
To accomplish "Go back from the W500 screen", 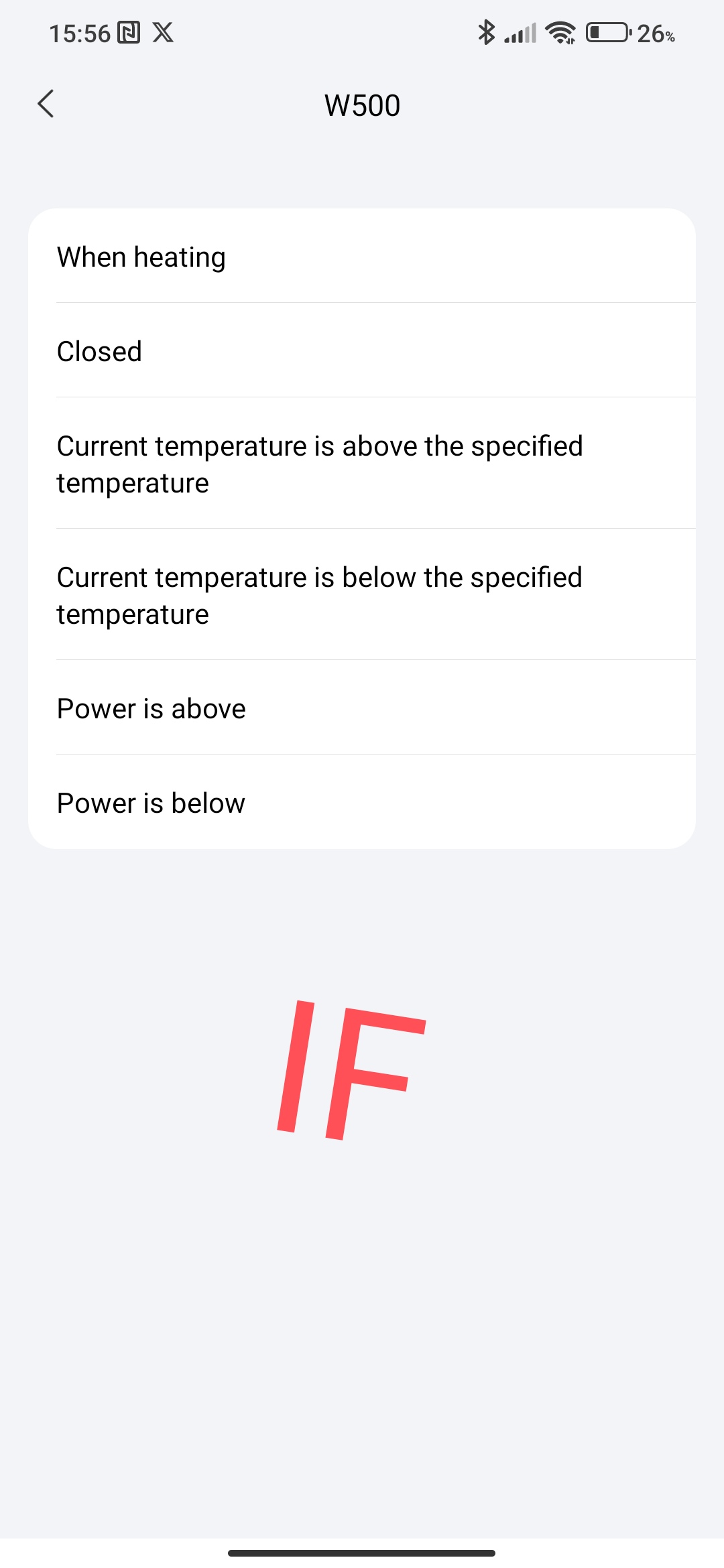I will (x=46, y=104).
